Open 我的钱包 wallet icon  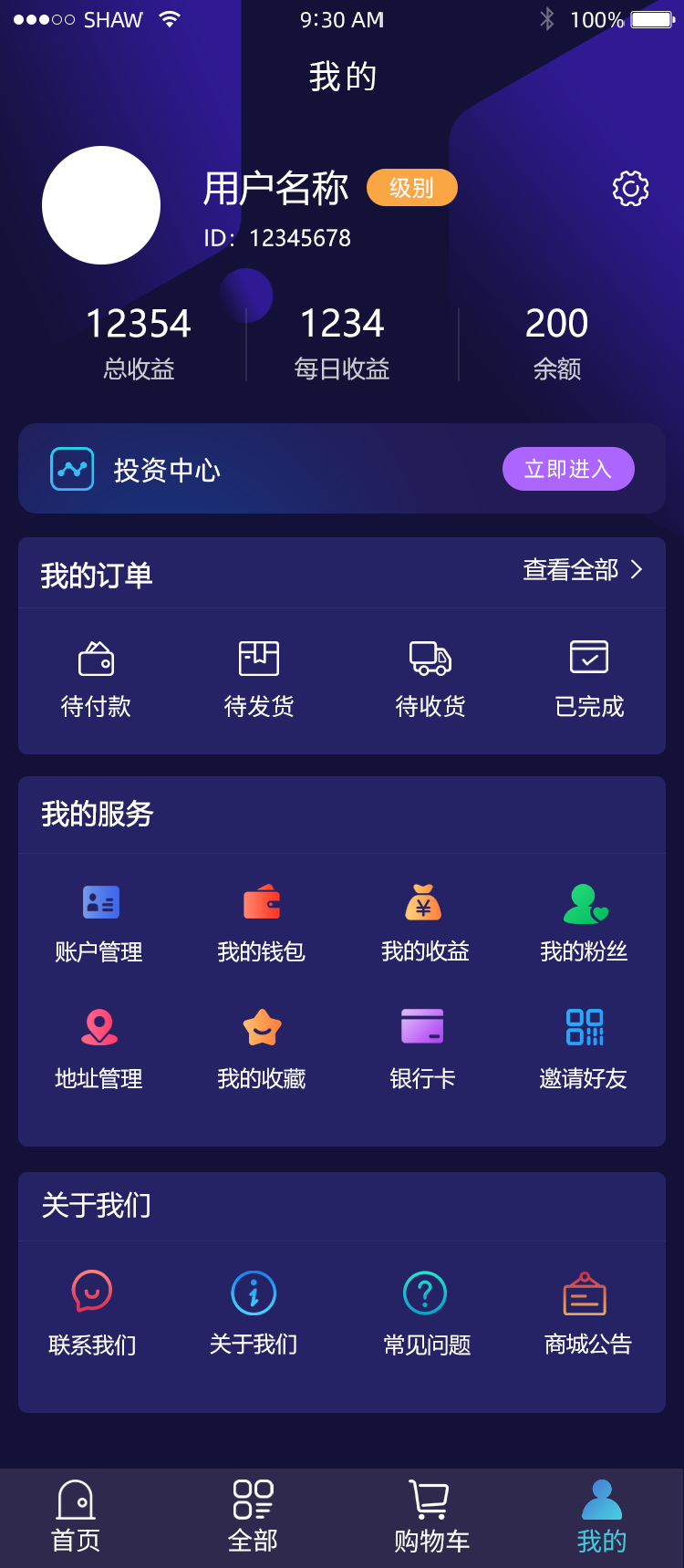[261, 903]
